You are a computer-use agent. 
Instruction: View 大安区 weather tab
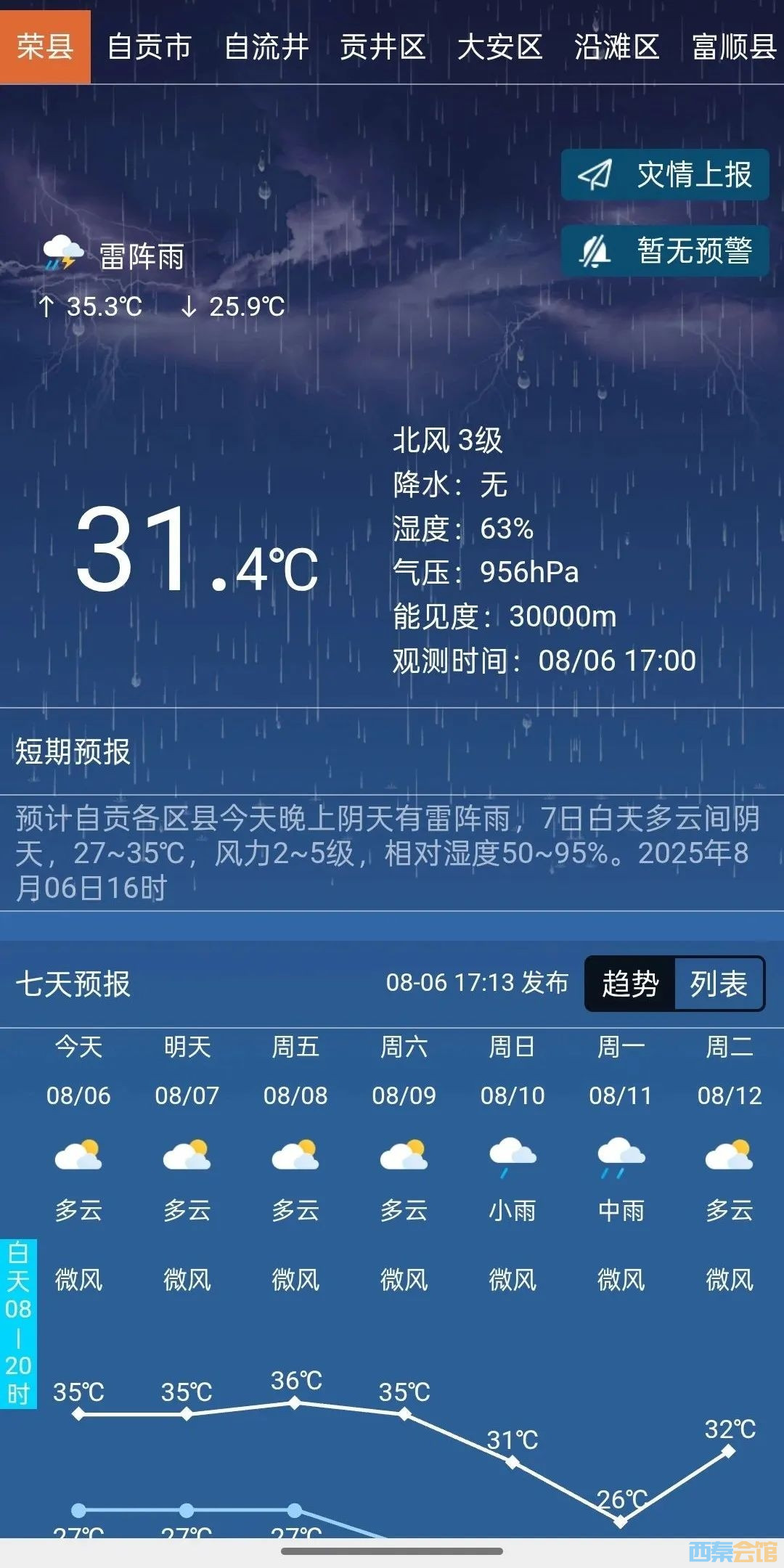500,47
